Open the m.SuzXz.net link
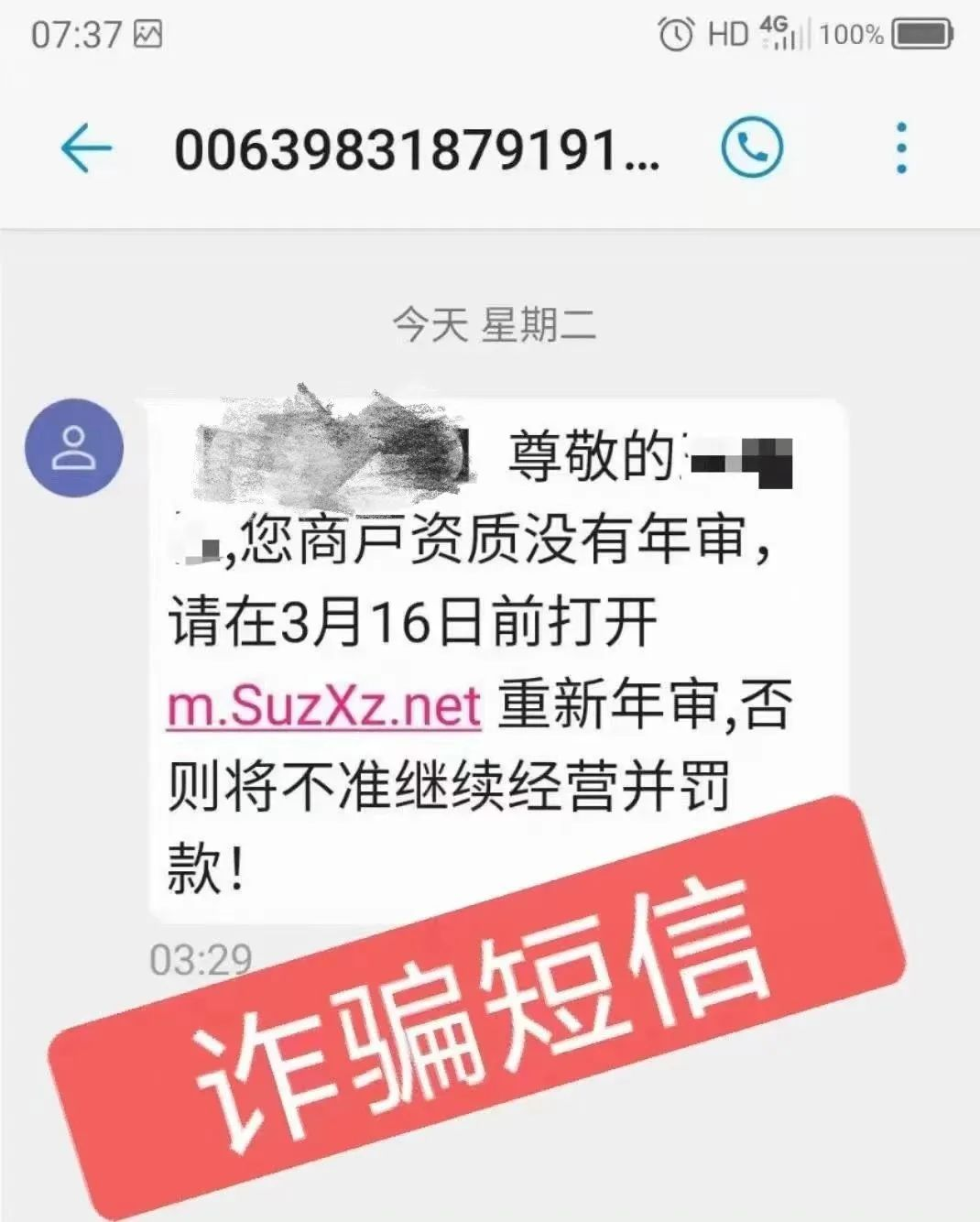 [x=323, y=706]
